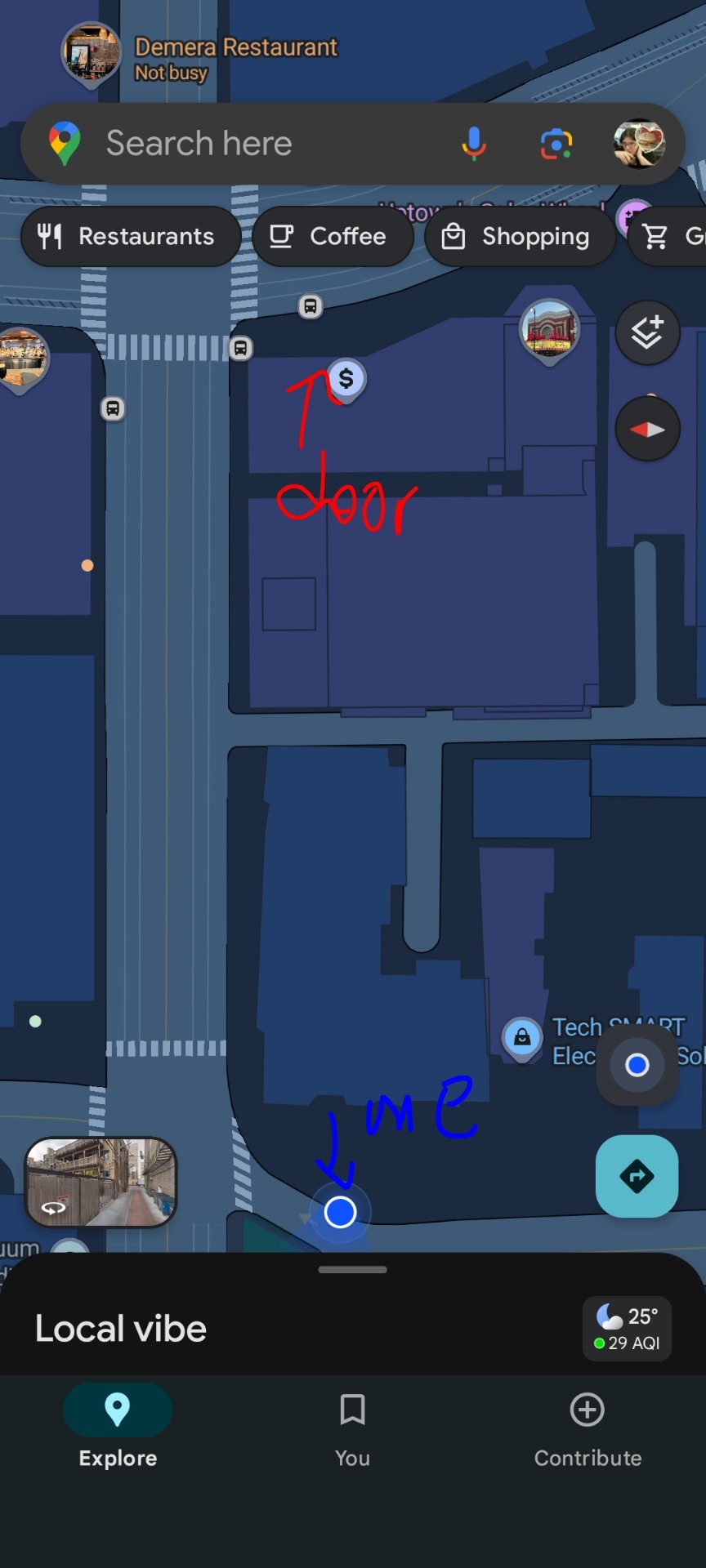Tap the dollar sign ATM marker
The height and width of the screenshot is (1568, 706).
[x=346, y=379]
